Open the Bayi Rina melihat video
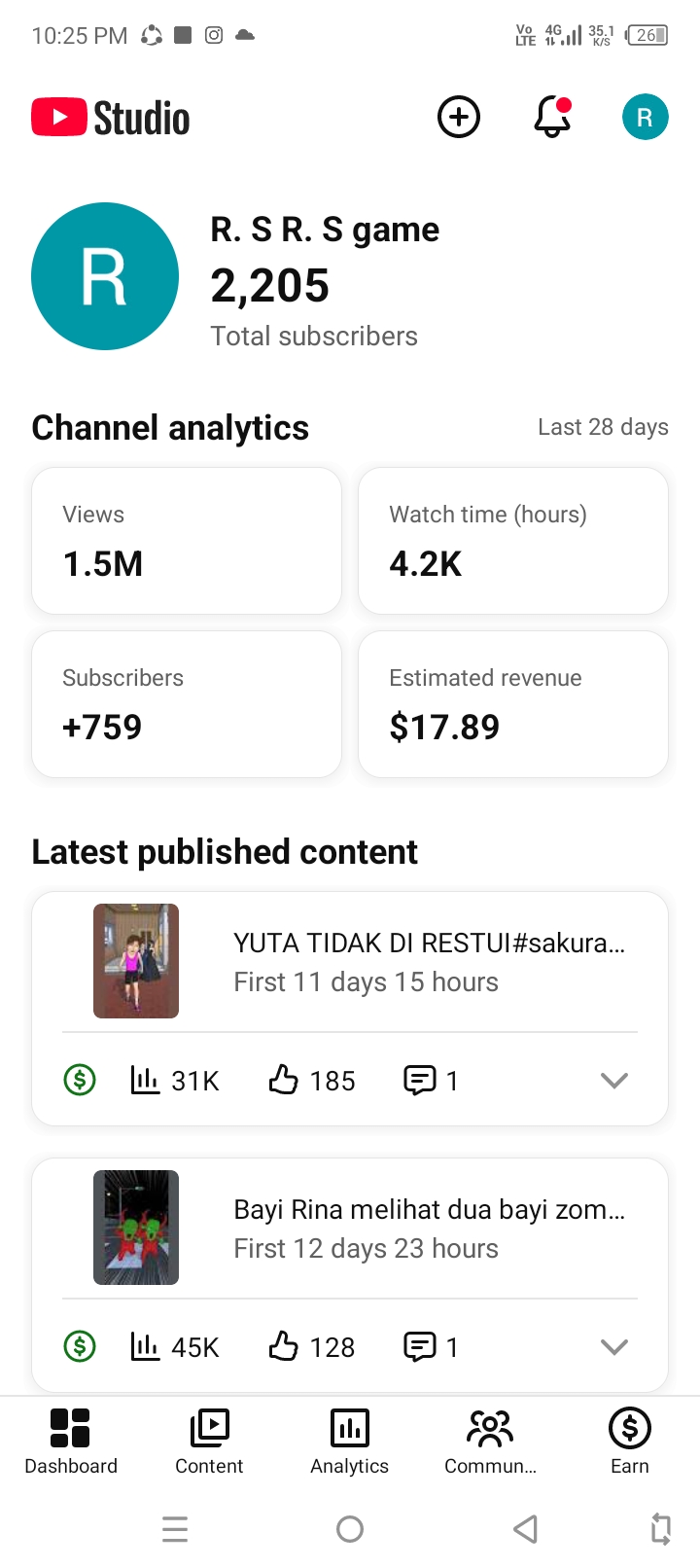 [x=428, y=1228]
